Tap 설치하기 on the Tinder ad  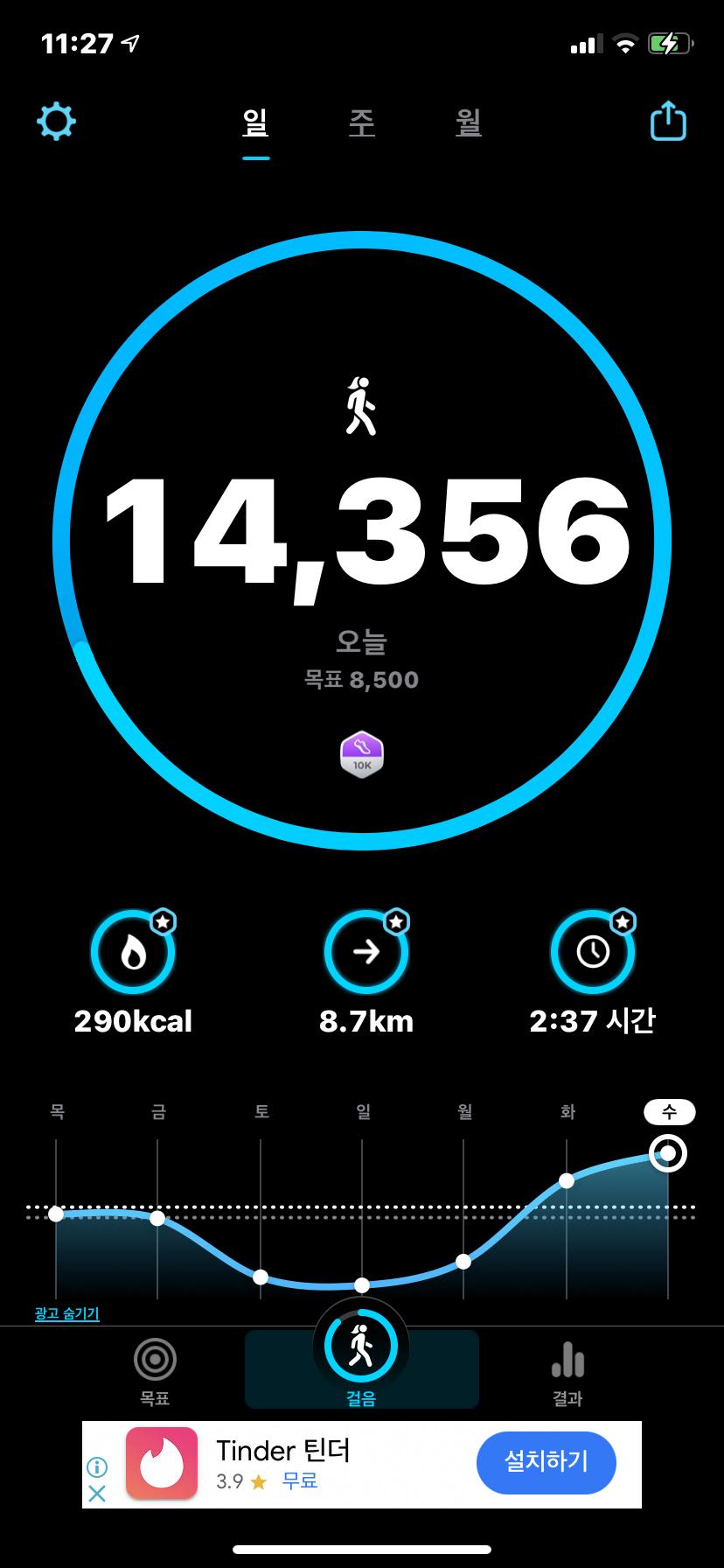coord(546,1462)
